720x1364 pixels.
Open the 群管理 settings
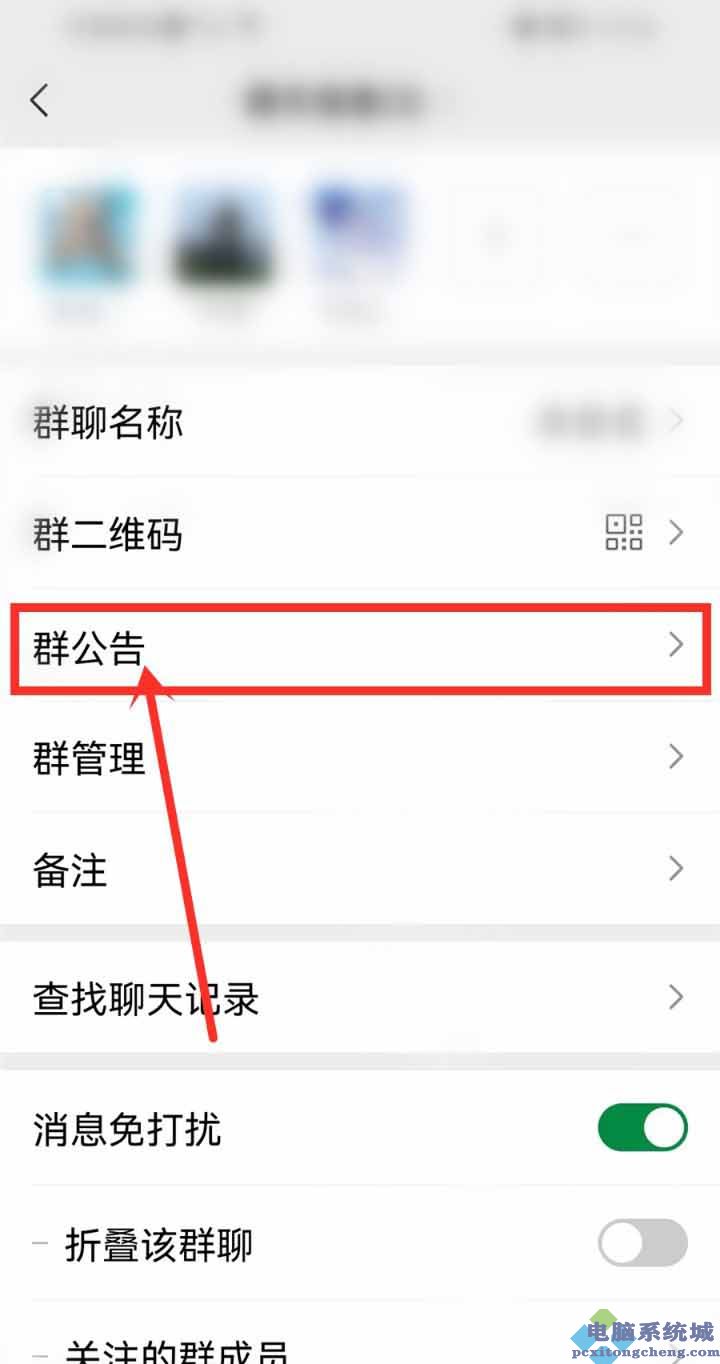point(360,757)
